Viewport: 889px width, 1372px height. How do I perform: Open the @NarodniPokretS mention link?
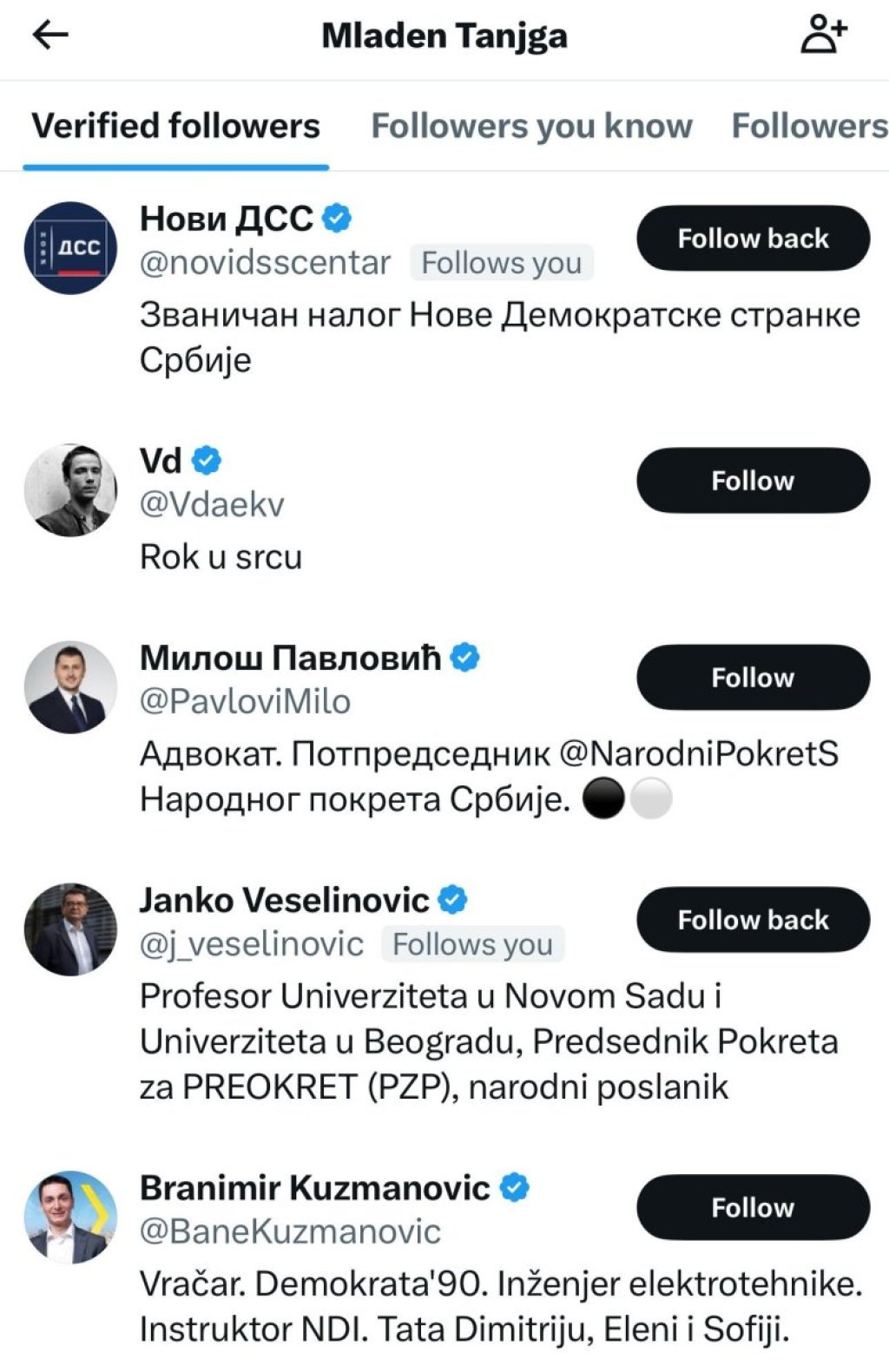(699, 754)
